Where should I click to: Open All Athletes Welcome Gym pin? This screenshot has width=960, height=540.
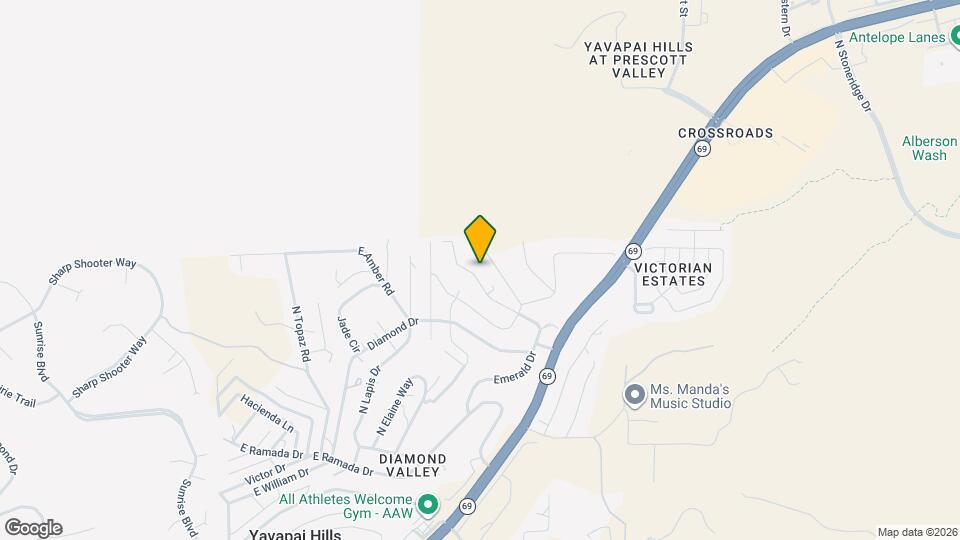[x=428, y=504]
